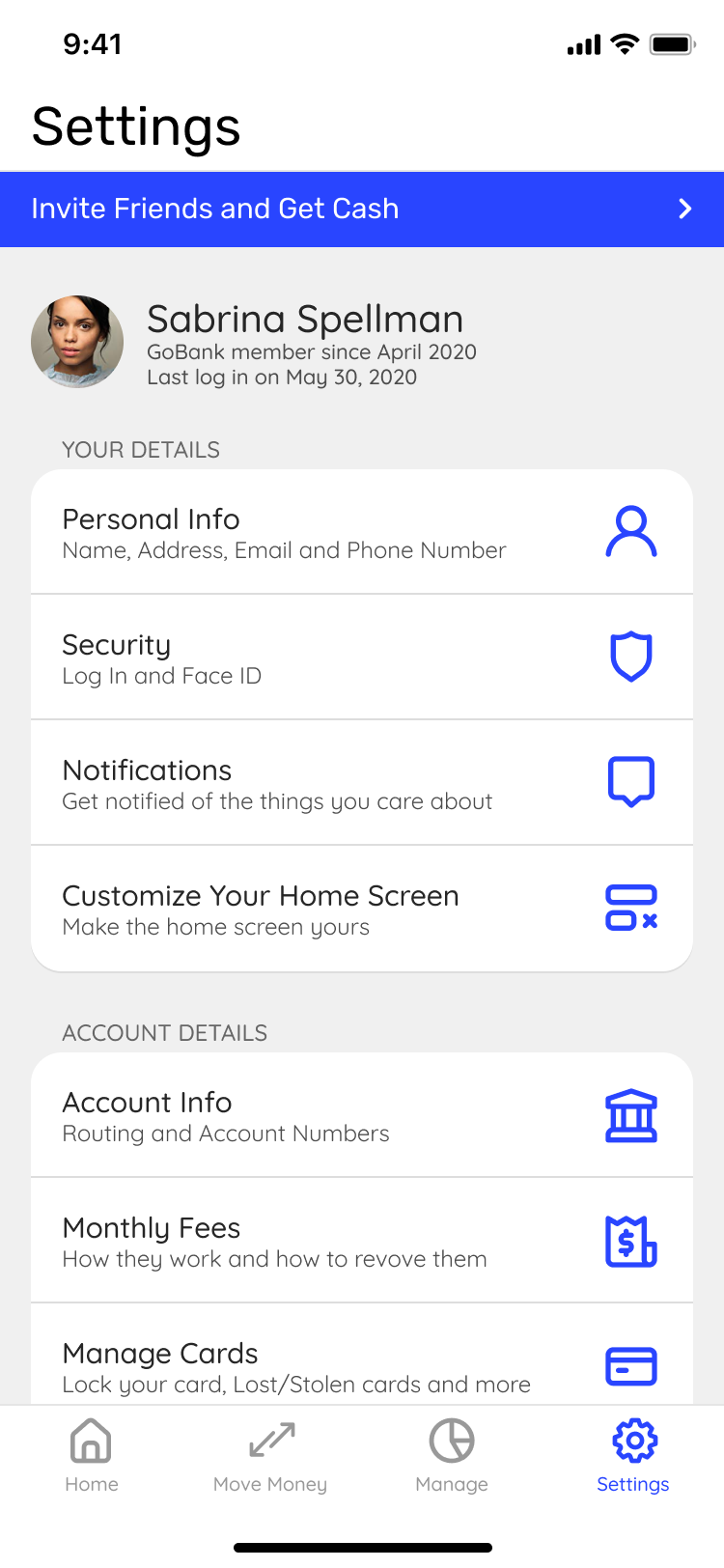Open Personal Info settings
The width and height of the screenshot is (724, 1568).
pos(362,533)
